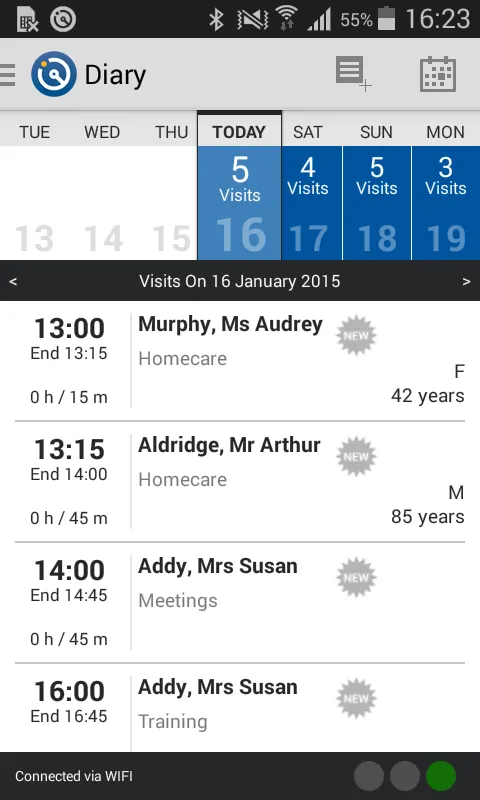Go to next day's visits
This screenshot has height=800, width=480.
466,282
